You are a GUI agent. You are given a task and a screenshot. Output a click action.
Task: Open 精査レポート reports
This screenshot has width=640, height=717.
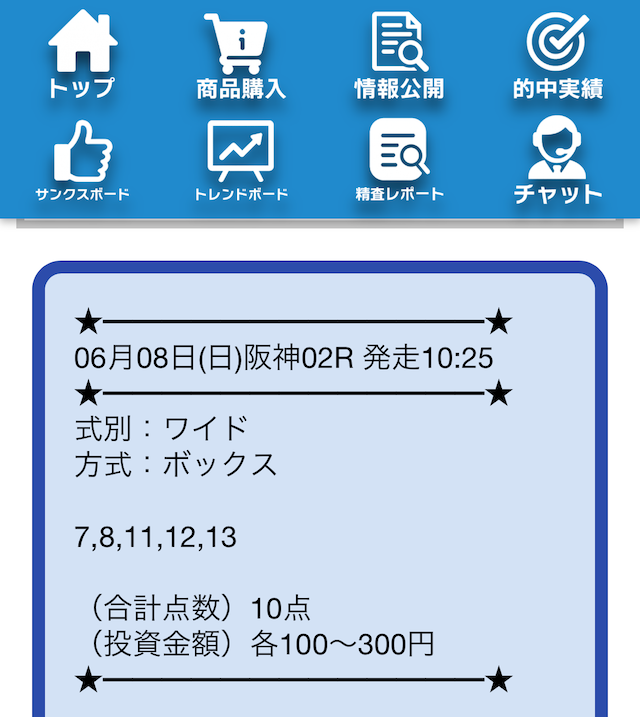(399, 160)
